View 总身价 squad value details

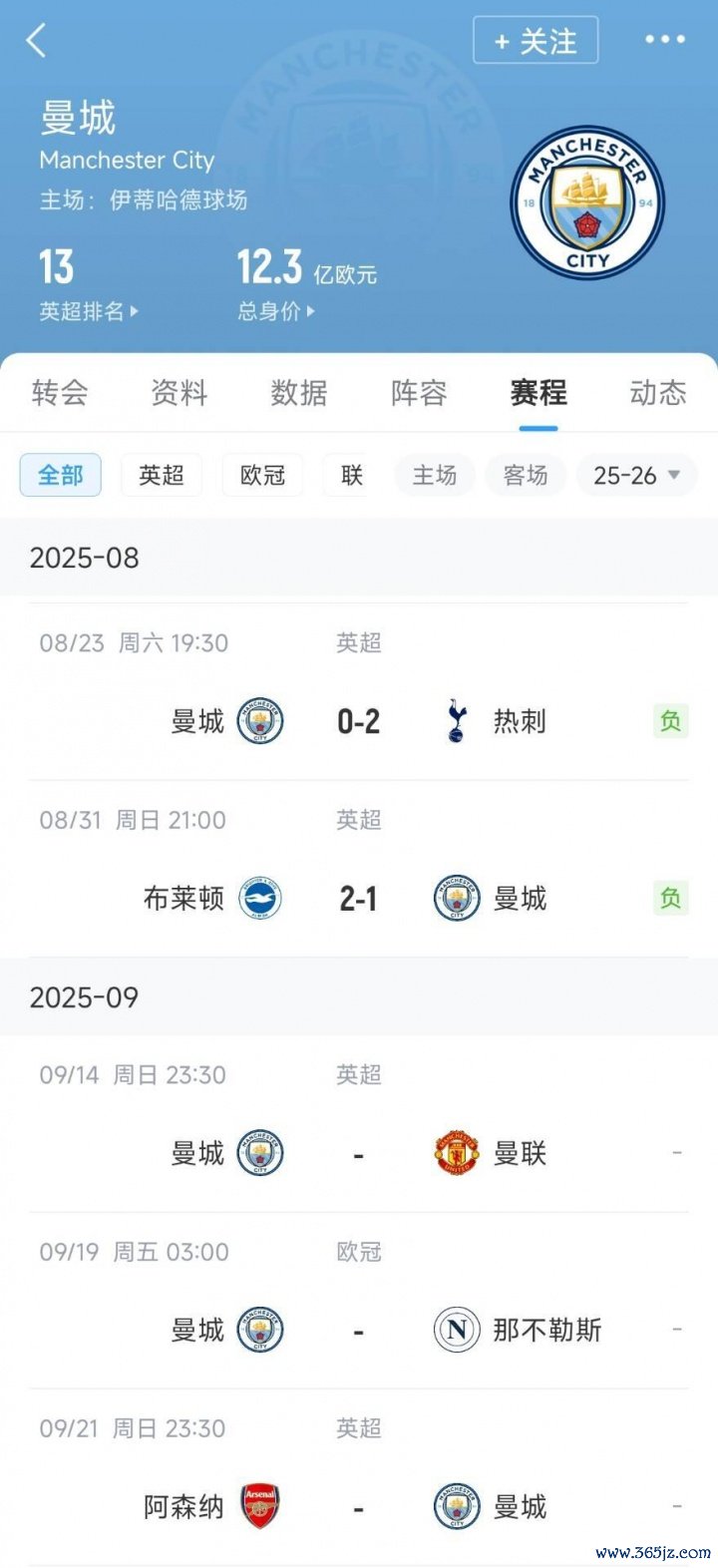coord(275,311)
